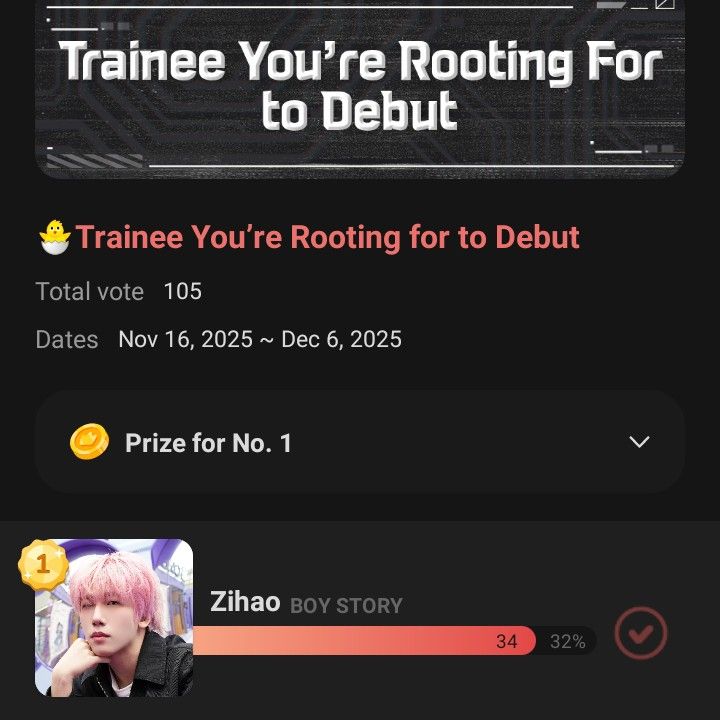Viewport: 720px width, 720px height.
Task: Open Zihao's profile photo
Action: (x=114, y=618)
